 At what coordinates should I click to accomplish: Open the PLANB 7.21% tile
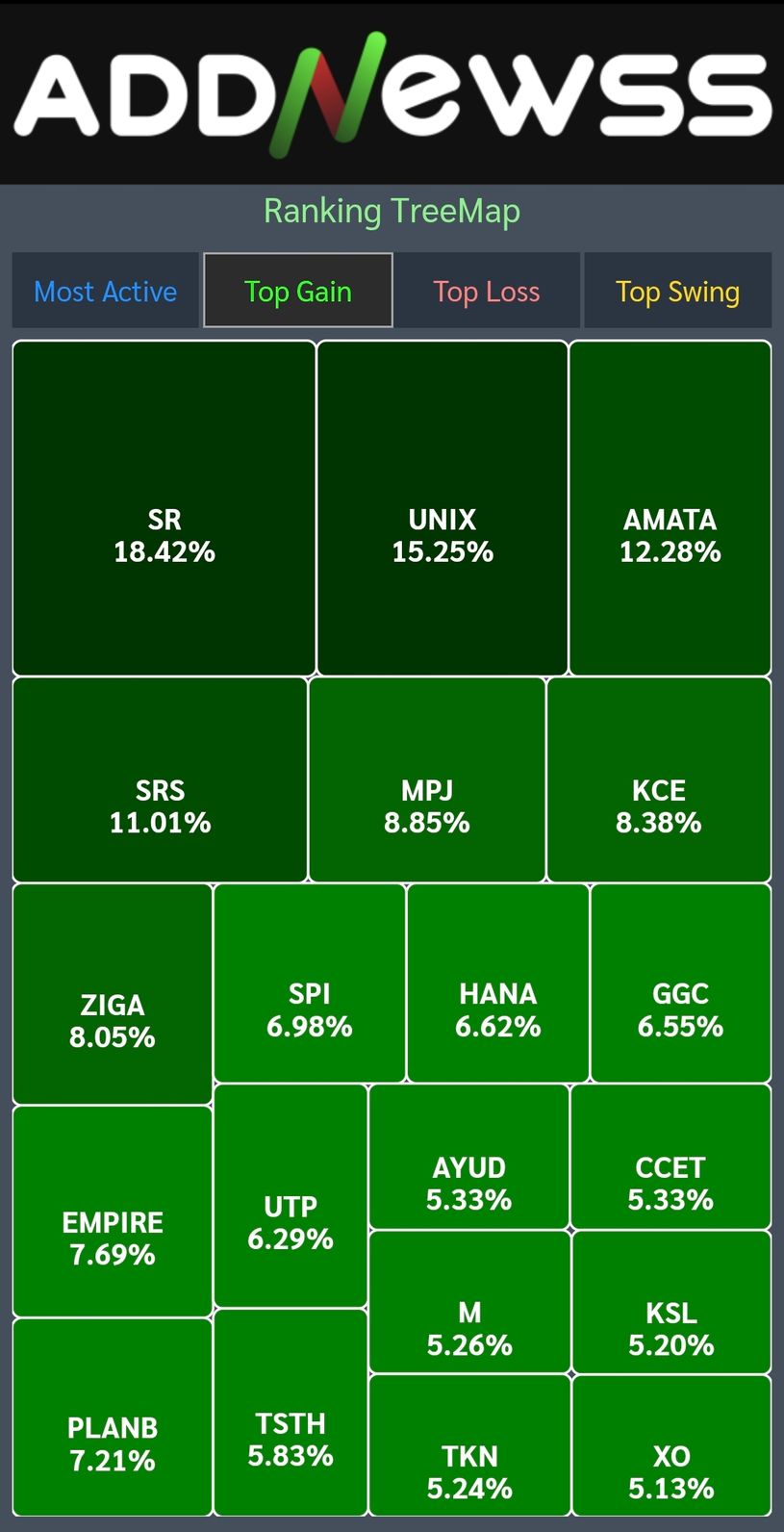(113, 1417)
